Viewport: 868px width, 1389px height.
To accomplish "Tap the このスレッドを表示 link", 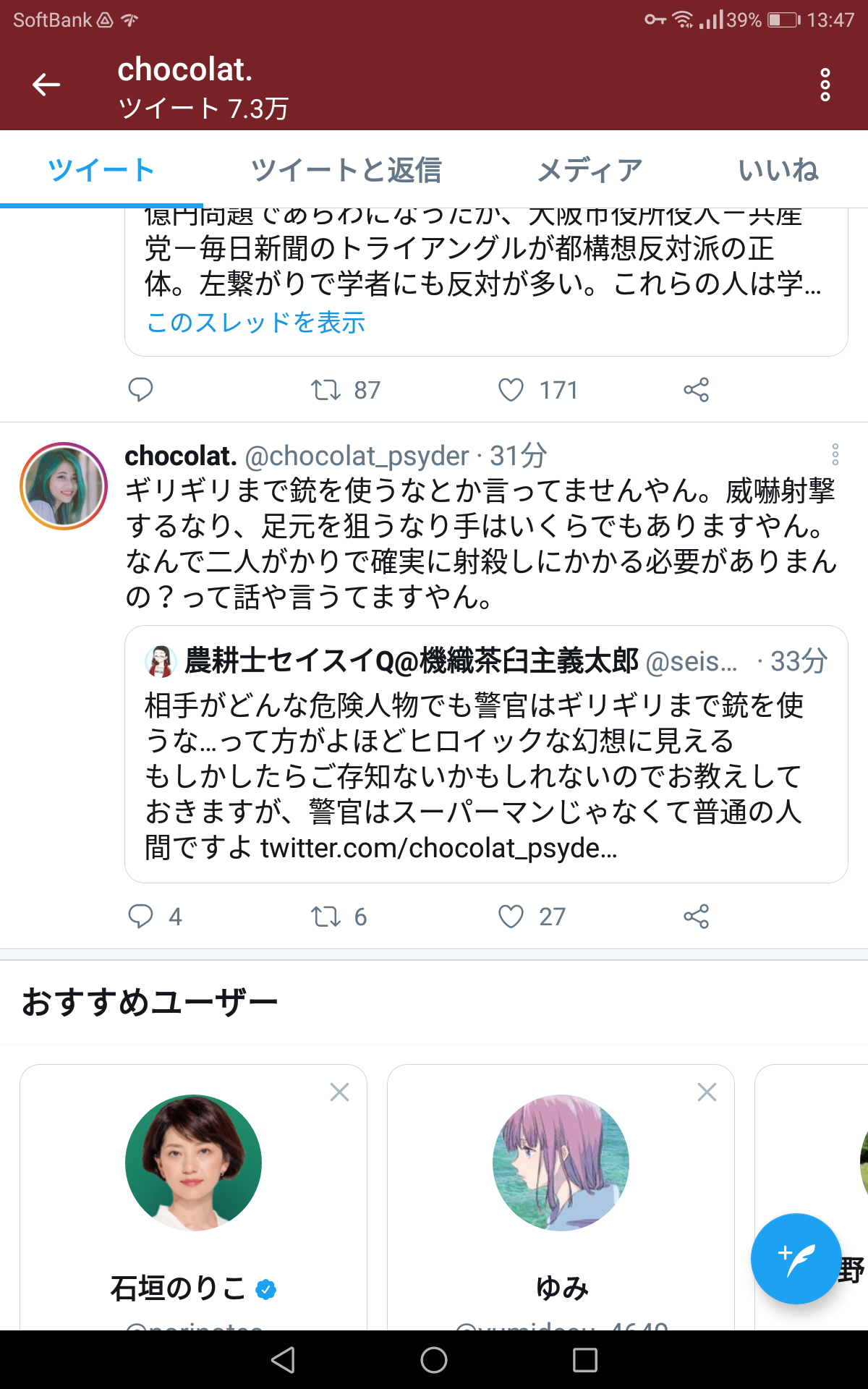I will (256, 322).
